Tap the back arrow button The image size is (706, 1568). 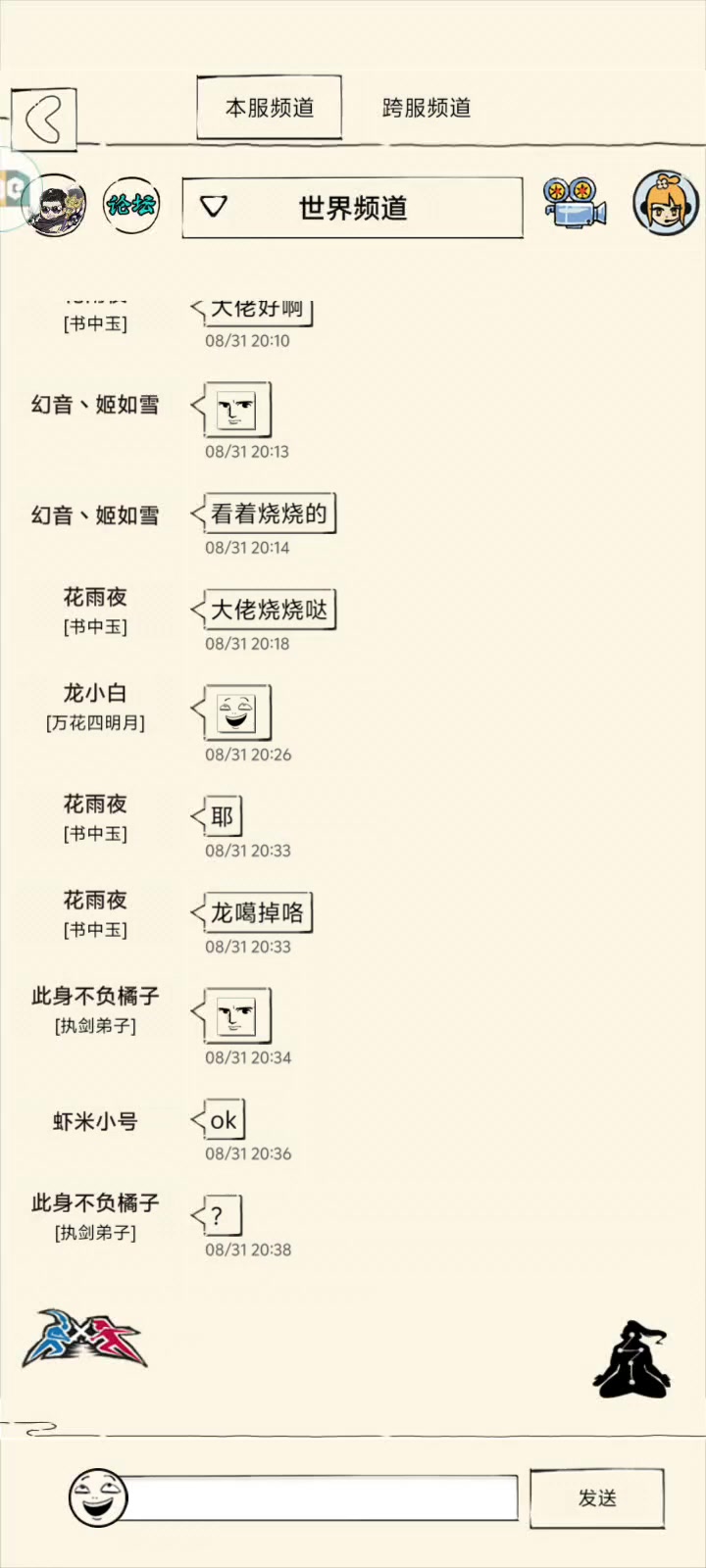pyautogui.click(x=44, y=120)
